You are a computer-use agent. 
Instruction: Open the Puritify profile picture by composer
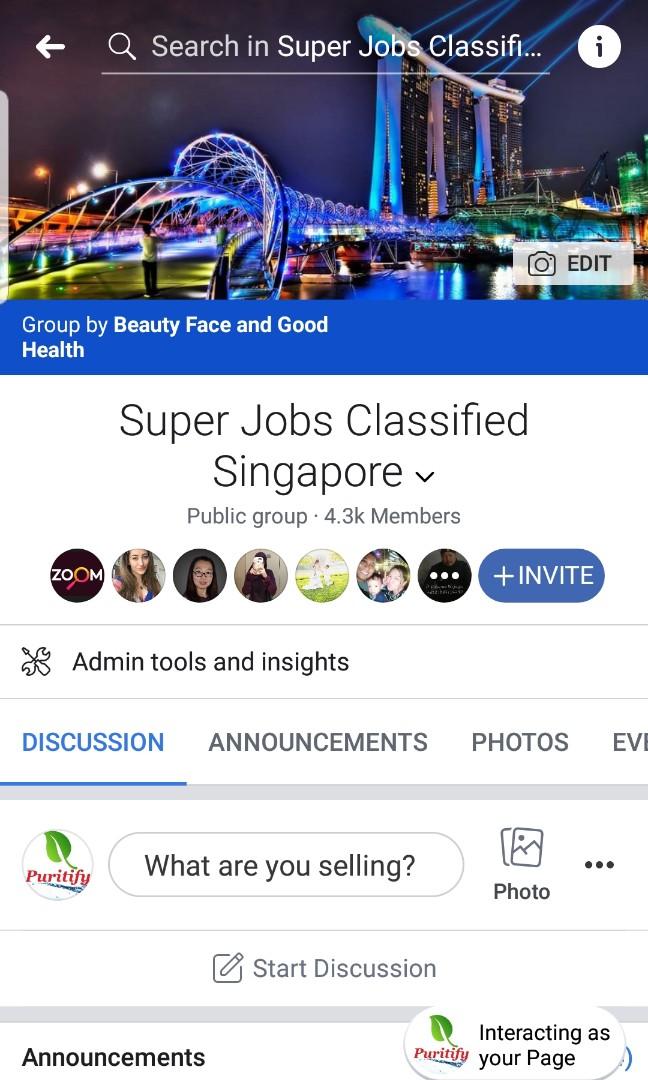tap(58, 865)
